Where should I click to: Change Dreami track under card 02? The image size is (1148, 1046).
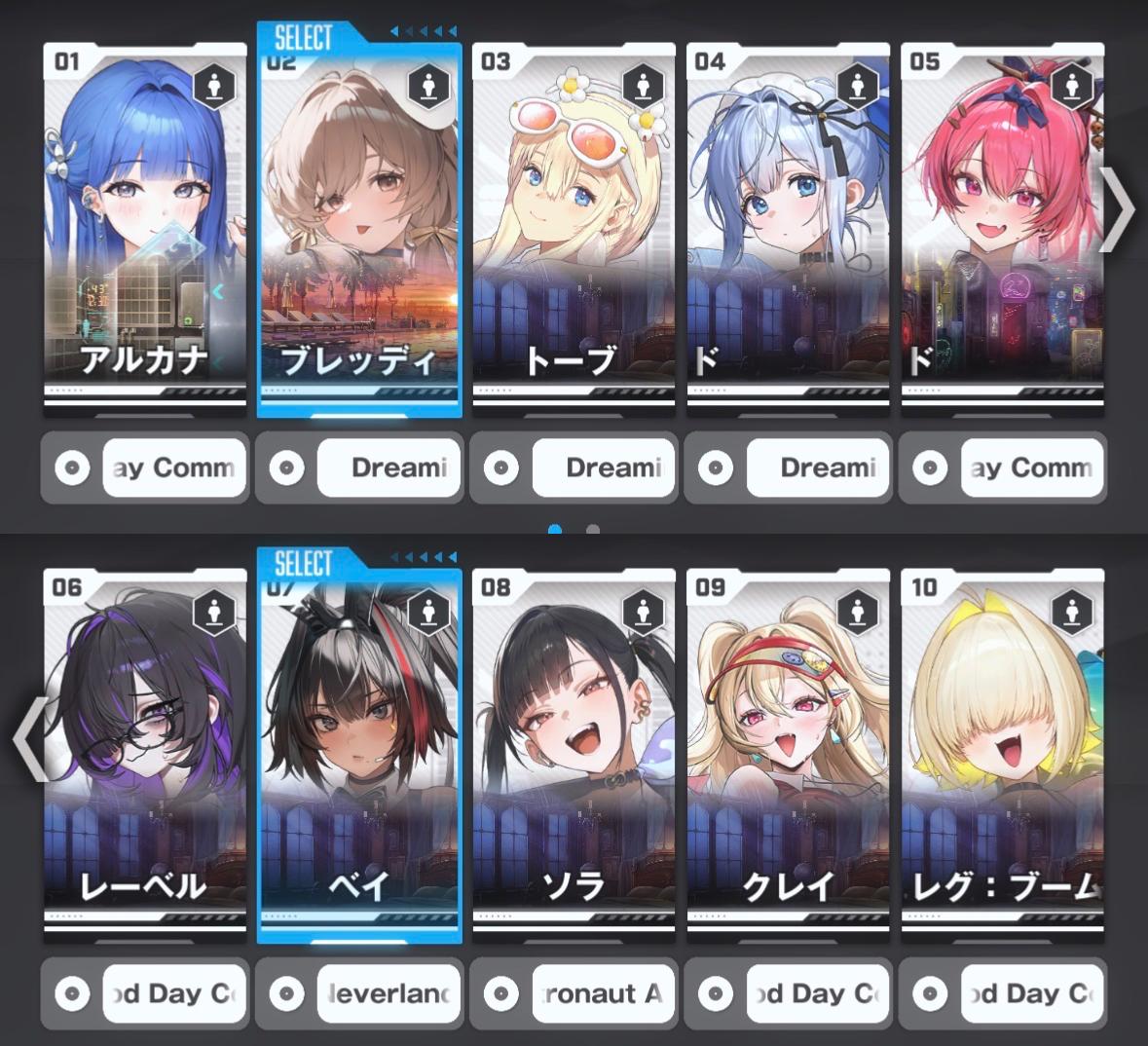[359, 468]
